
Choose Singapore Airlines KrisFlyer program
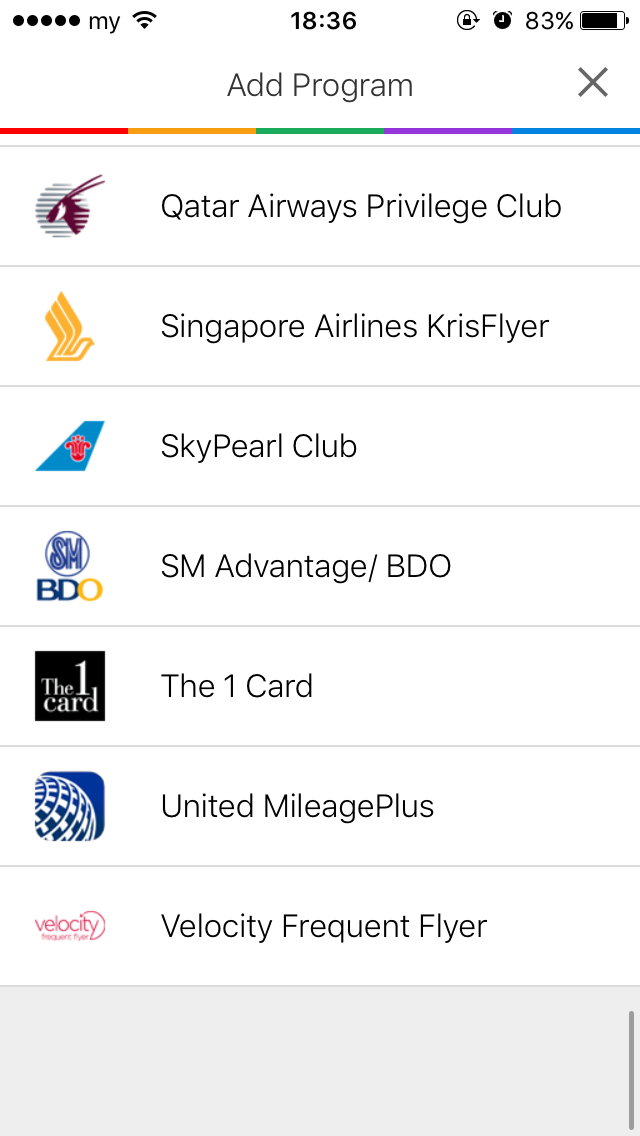pos(354,327)
